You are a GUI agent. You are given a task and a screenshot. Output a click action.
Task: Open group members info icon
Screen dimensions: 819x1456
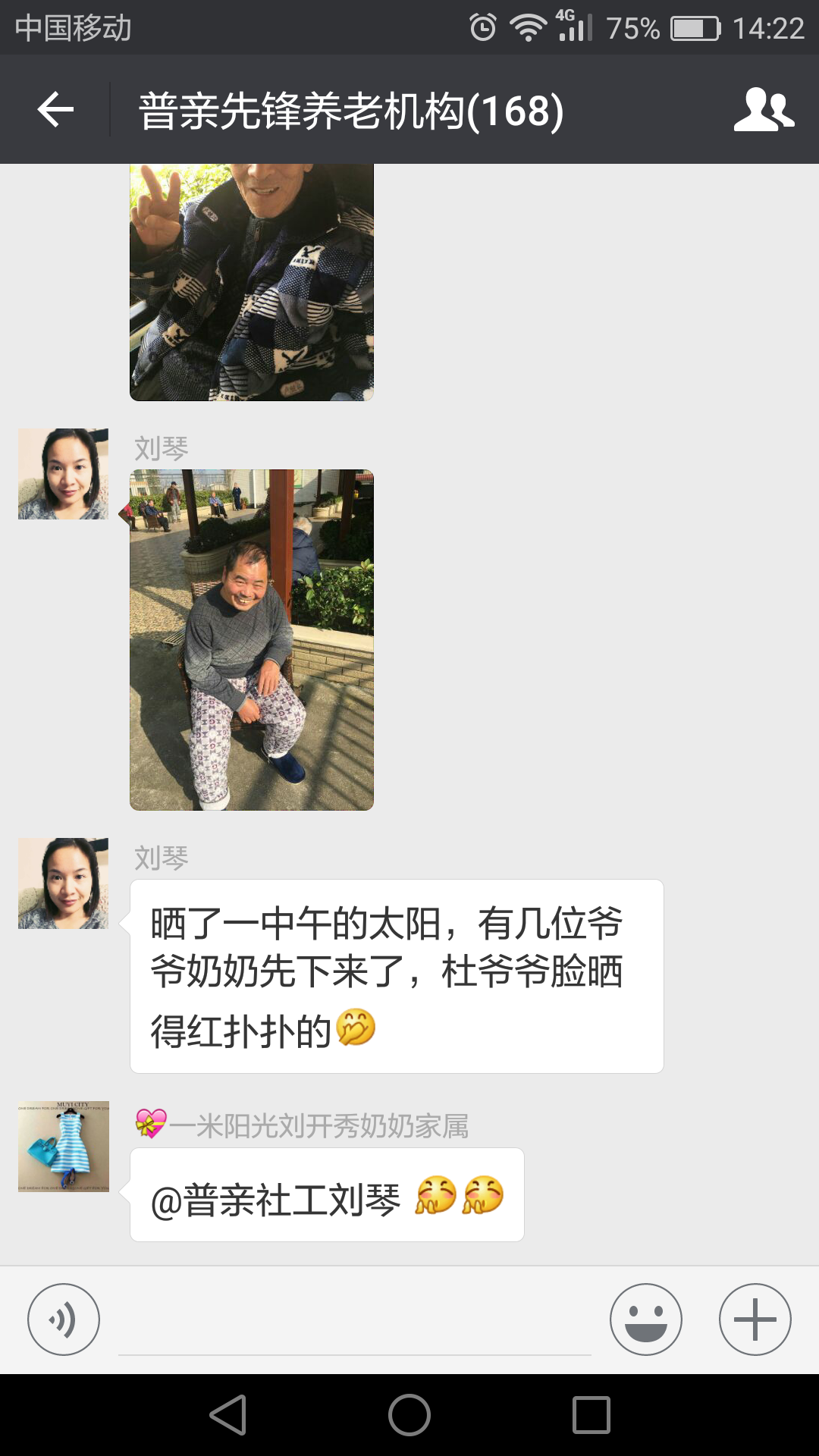(x=763, y=110)
